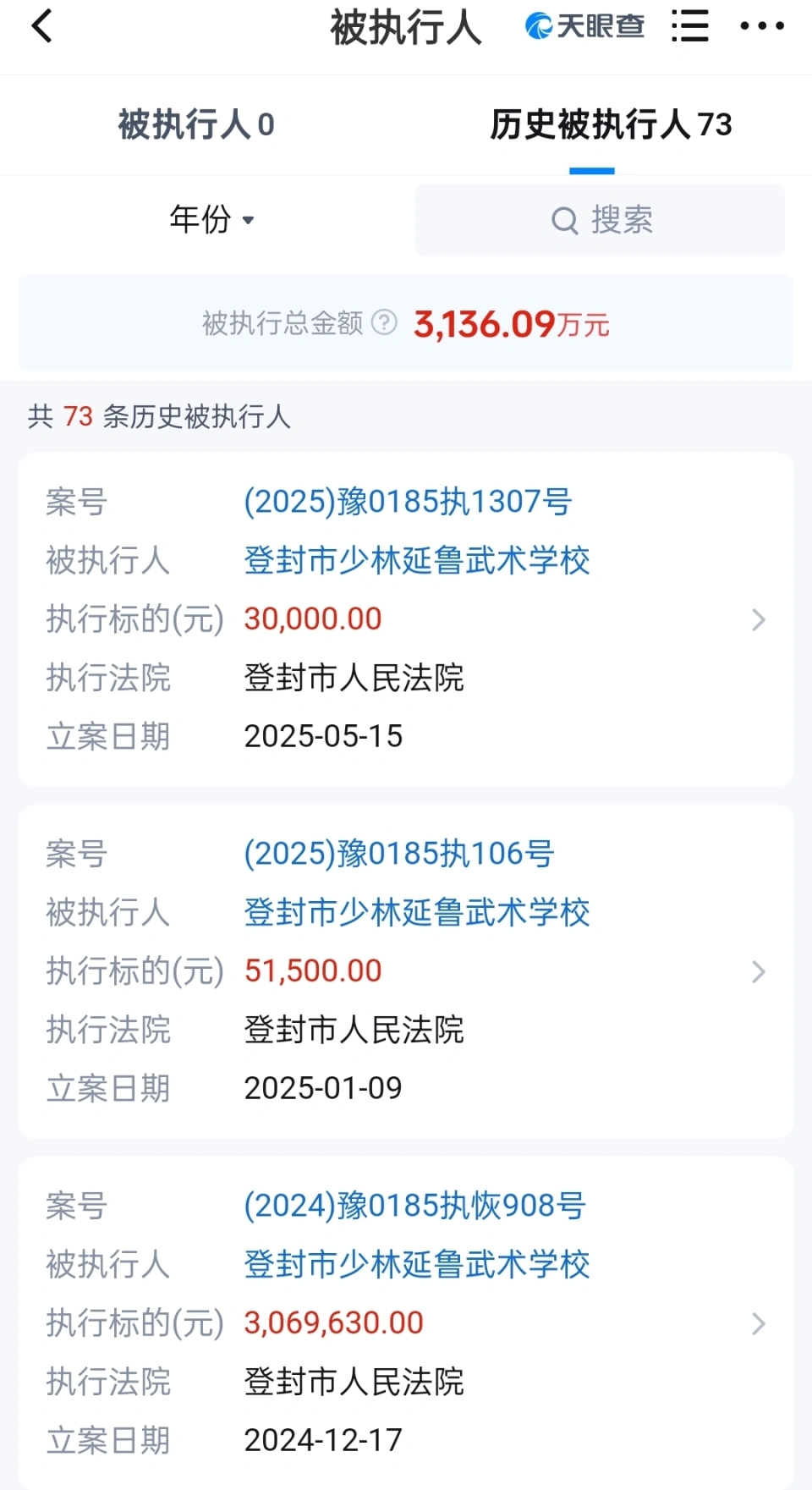Tap the blue tab underline indicator
Image resolution: width=812 pixels, height=1490 pixels.
(592, 169)
